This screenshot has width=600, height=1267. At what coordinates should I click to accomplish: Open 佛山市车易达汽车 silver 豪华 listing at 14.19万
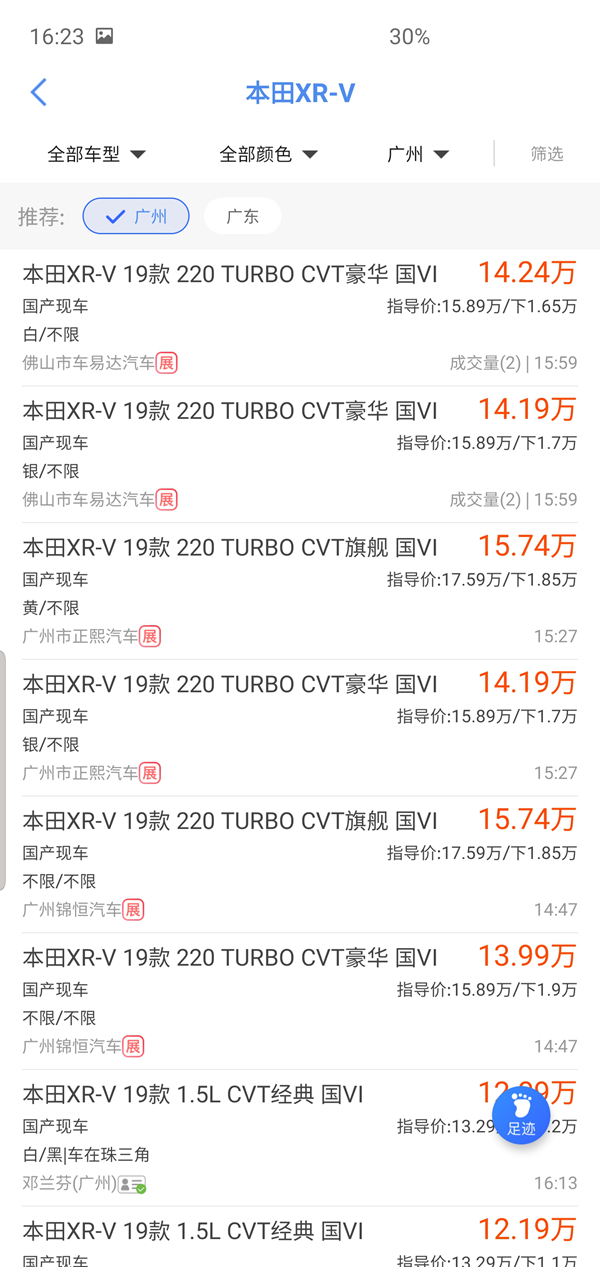[x=300, y=455]
